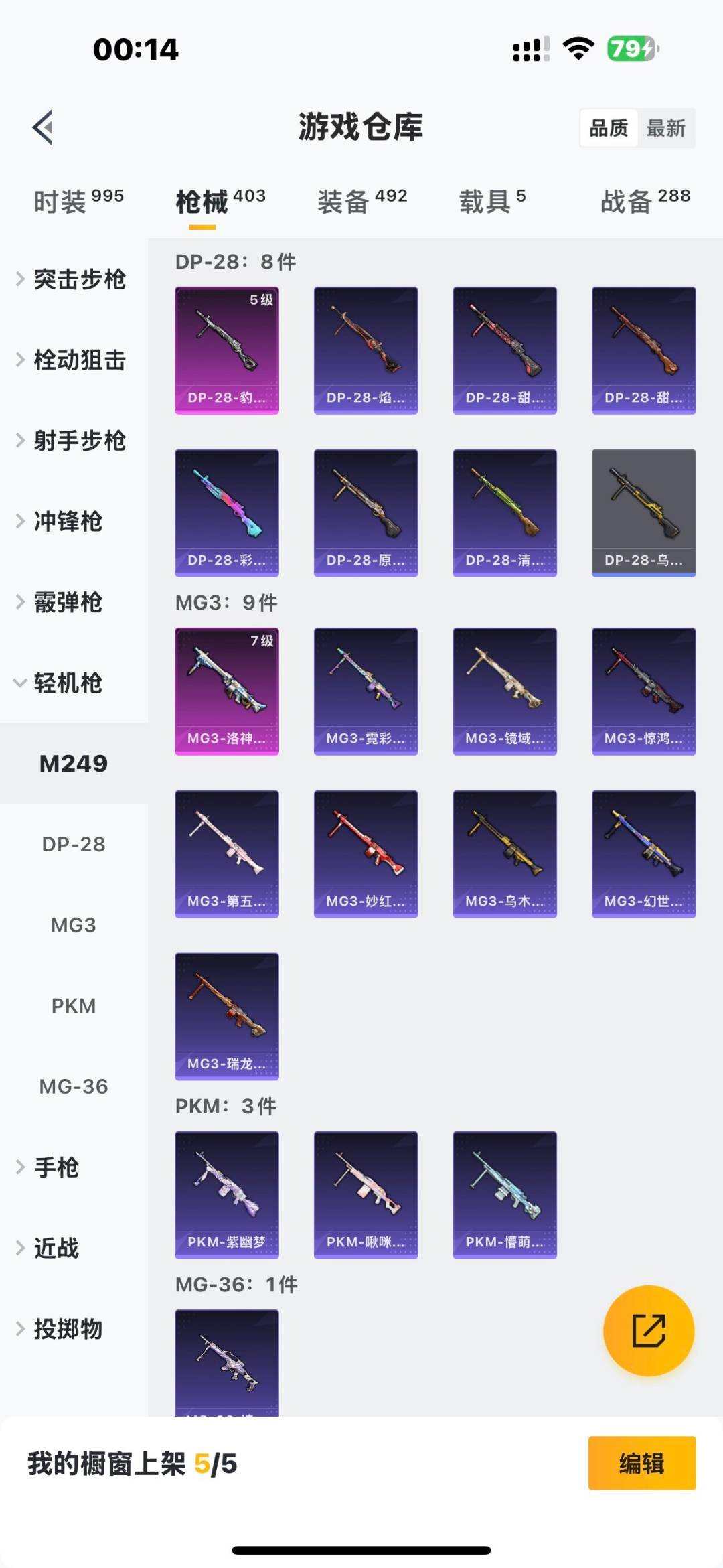The width and height of the screenshot is (723, 1568).
Task: Select MG-36 in the sidebar
Action: tap(74, 1086)
